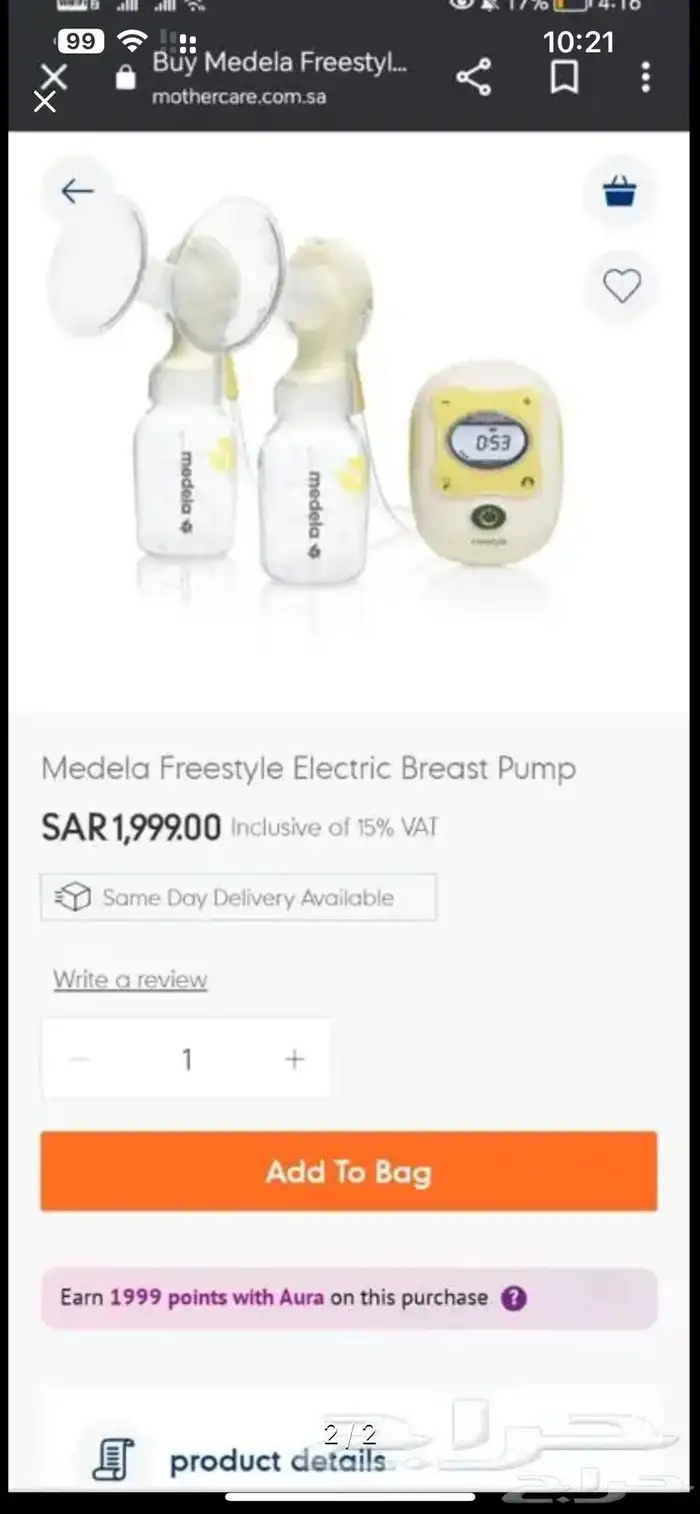Tap the Write a review link
Screen dimensions: 700x1514
tap(130, 980)
